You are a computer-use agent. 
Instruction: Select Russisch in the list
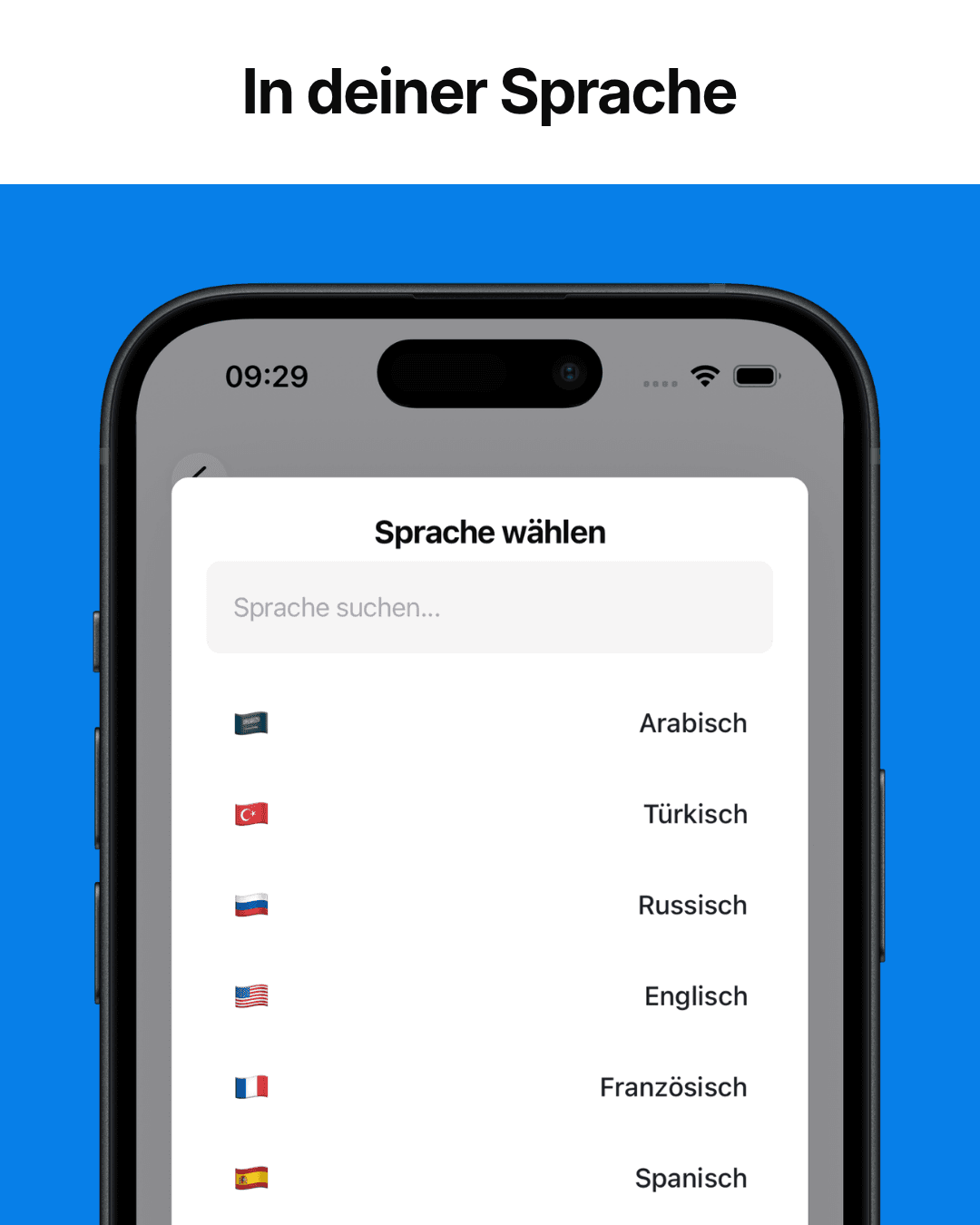[692, 905]
